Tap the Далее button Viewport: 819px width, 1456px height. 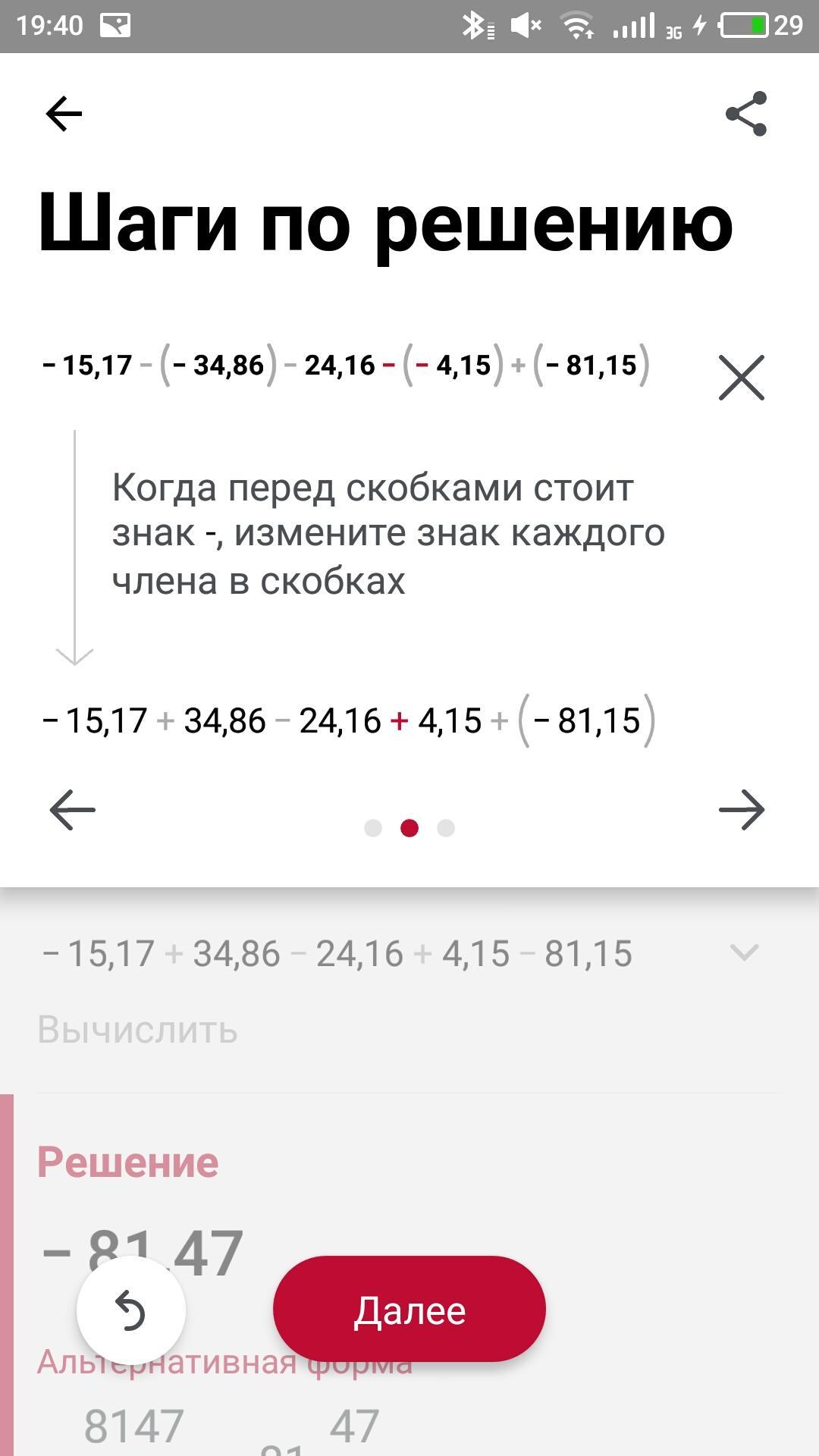409,1310
